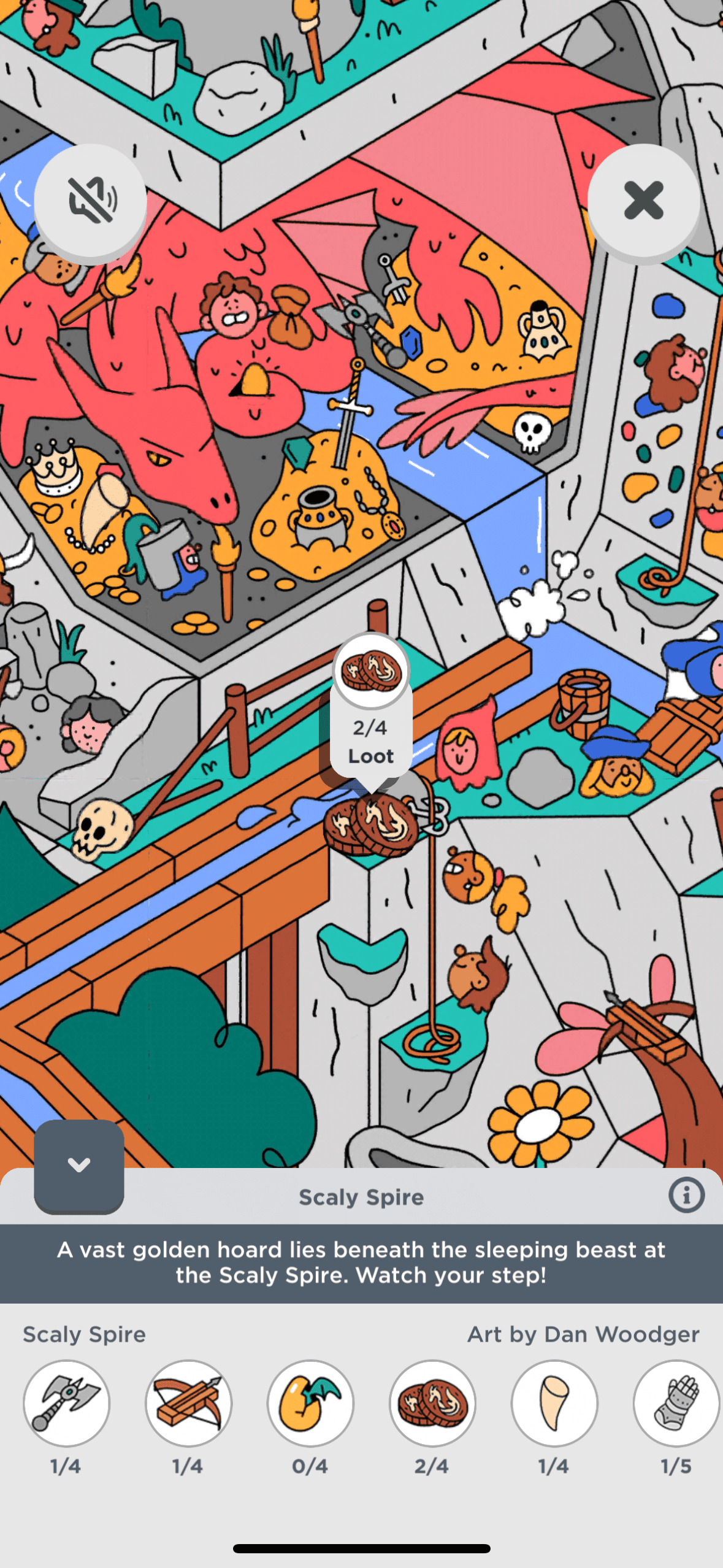Select the dragon tooth item tracker

pyautogui.click(x=554, y=1404)
